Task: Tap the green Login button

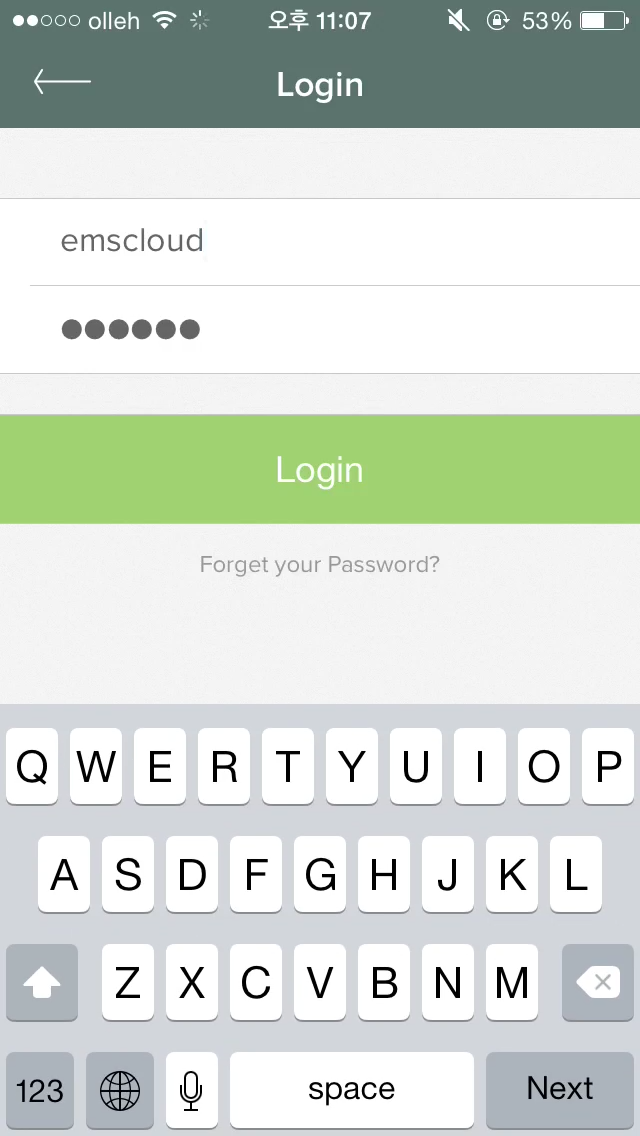Action: tap(320, 469)
